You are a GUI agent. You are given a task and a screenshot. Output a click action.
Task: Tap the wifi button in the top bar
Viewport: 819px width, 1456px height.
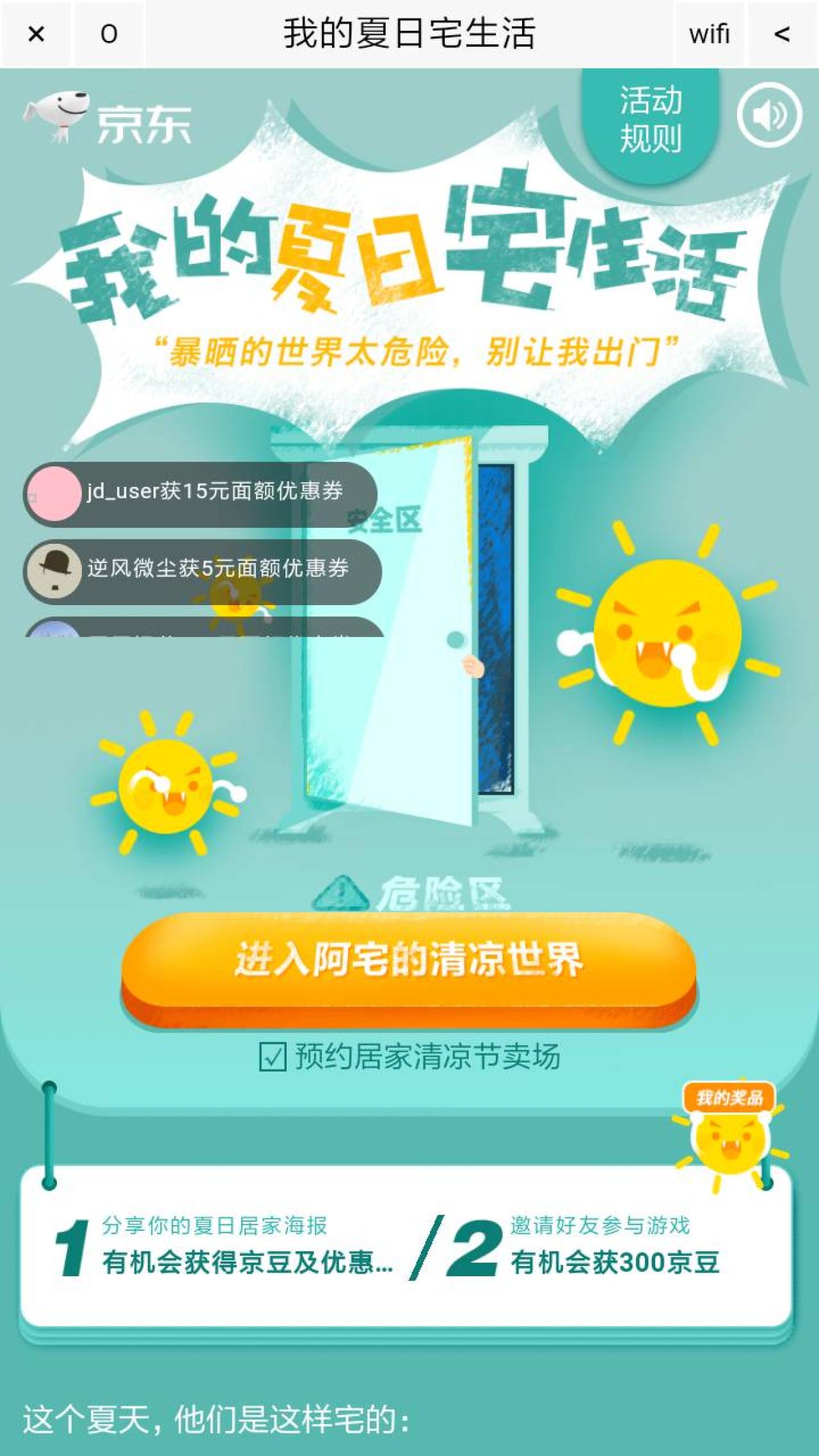[x=709, y=34]
